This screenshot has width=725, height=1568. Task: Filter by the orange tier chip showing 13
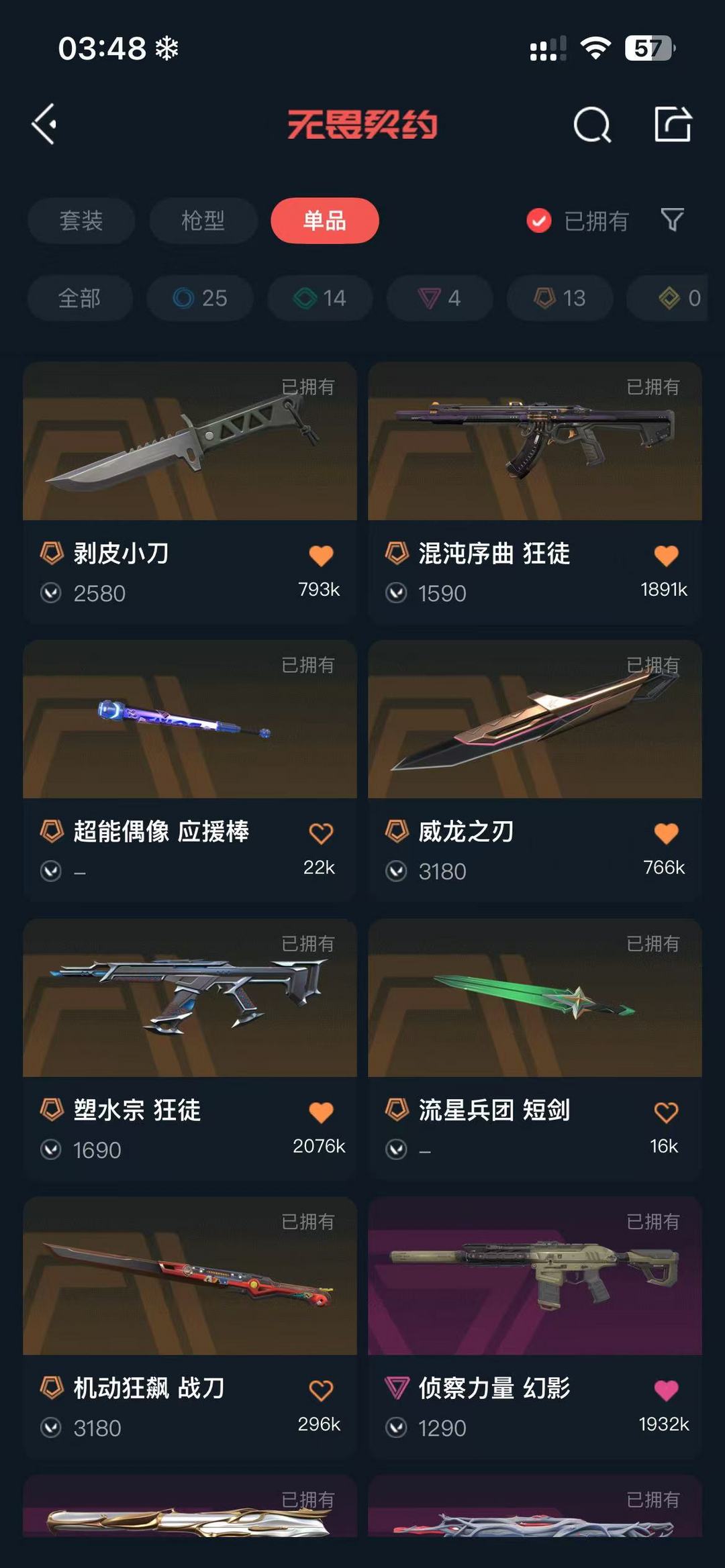(x=560, y=298)
